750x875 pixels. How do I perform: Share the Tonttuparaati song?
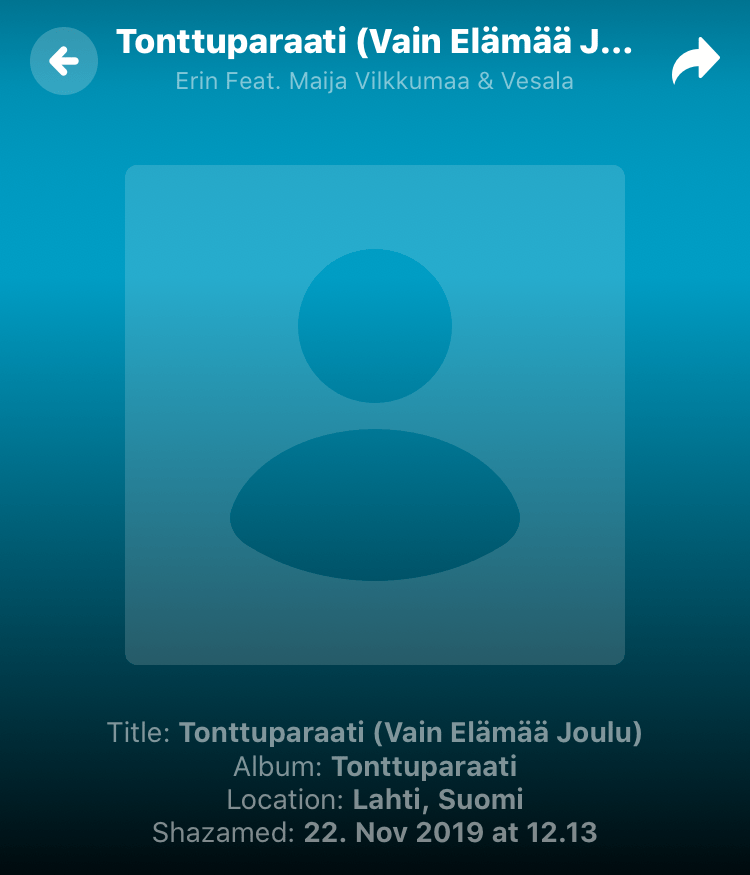(695, 61)
